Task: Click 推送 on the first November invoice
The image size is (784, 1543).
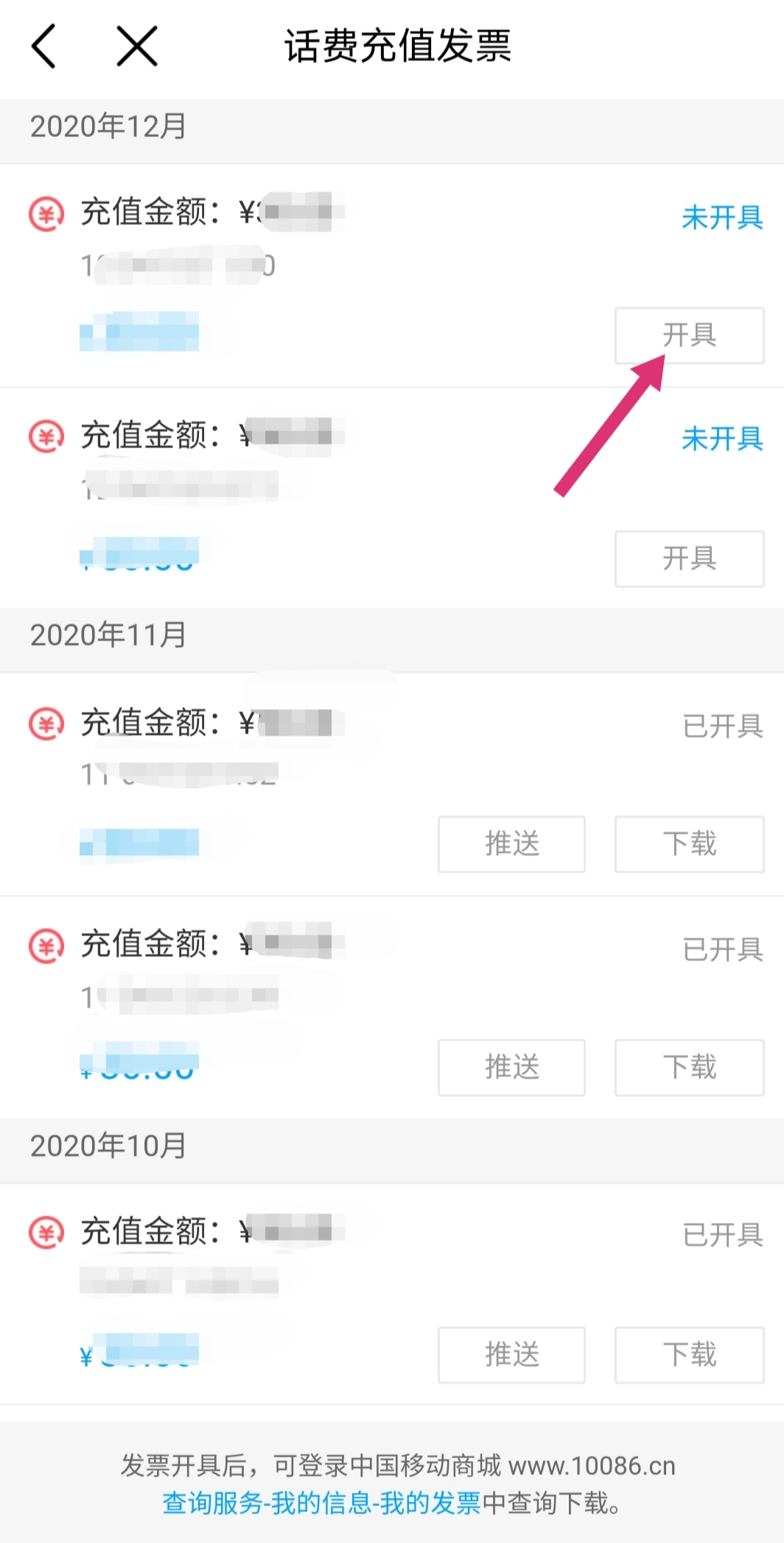Action: [511, 844]
